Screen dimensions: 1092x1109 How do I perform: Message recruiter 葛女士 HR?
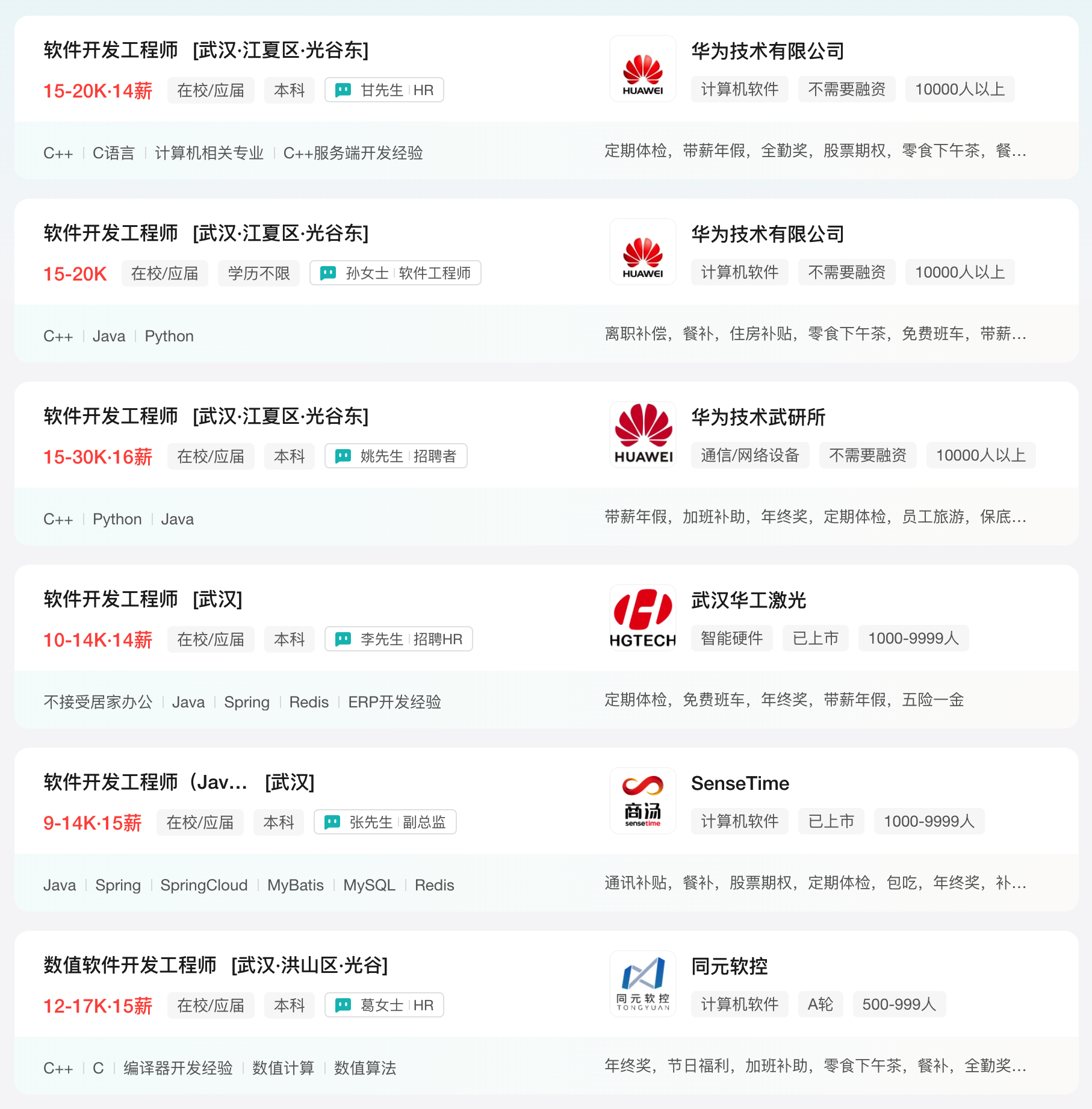coord(384,1005)
